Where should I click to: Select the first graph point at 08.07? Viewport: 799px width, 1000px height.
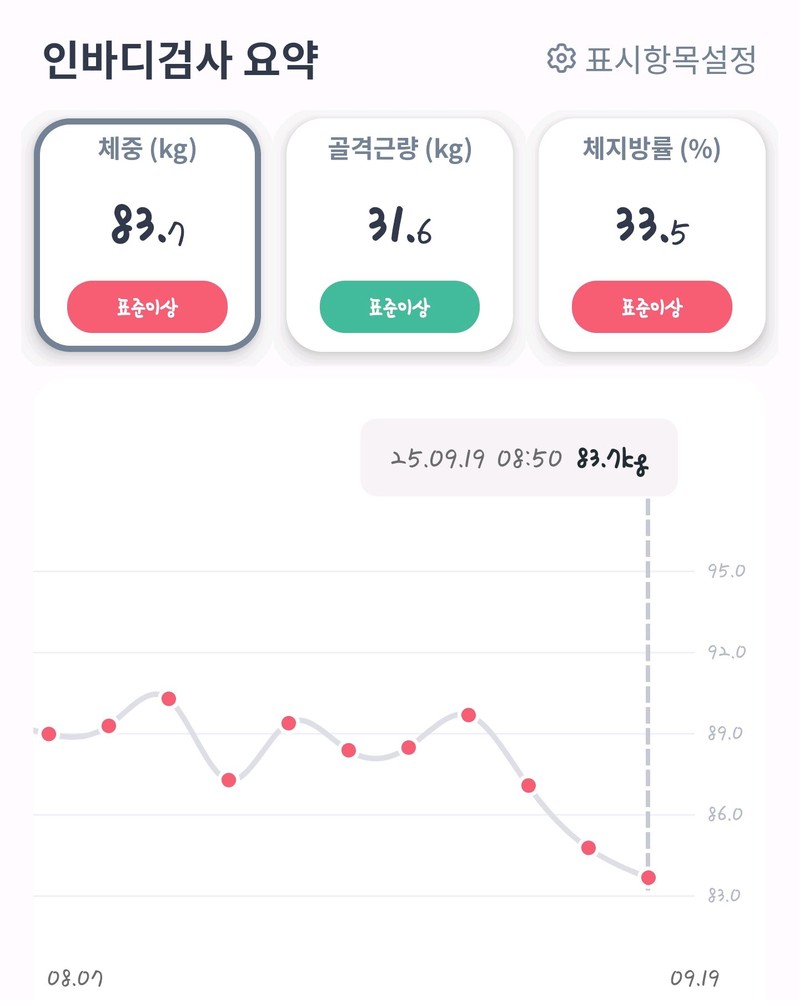click(49, 734)
